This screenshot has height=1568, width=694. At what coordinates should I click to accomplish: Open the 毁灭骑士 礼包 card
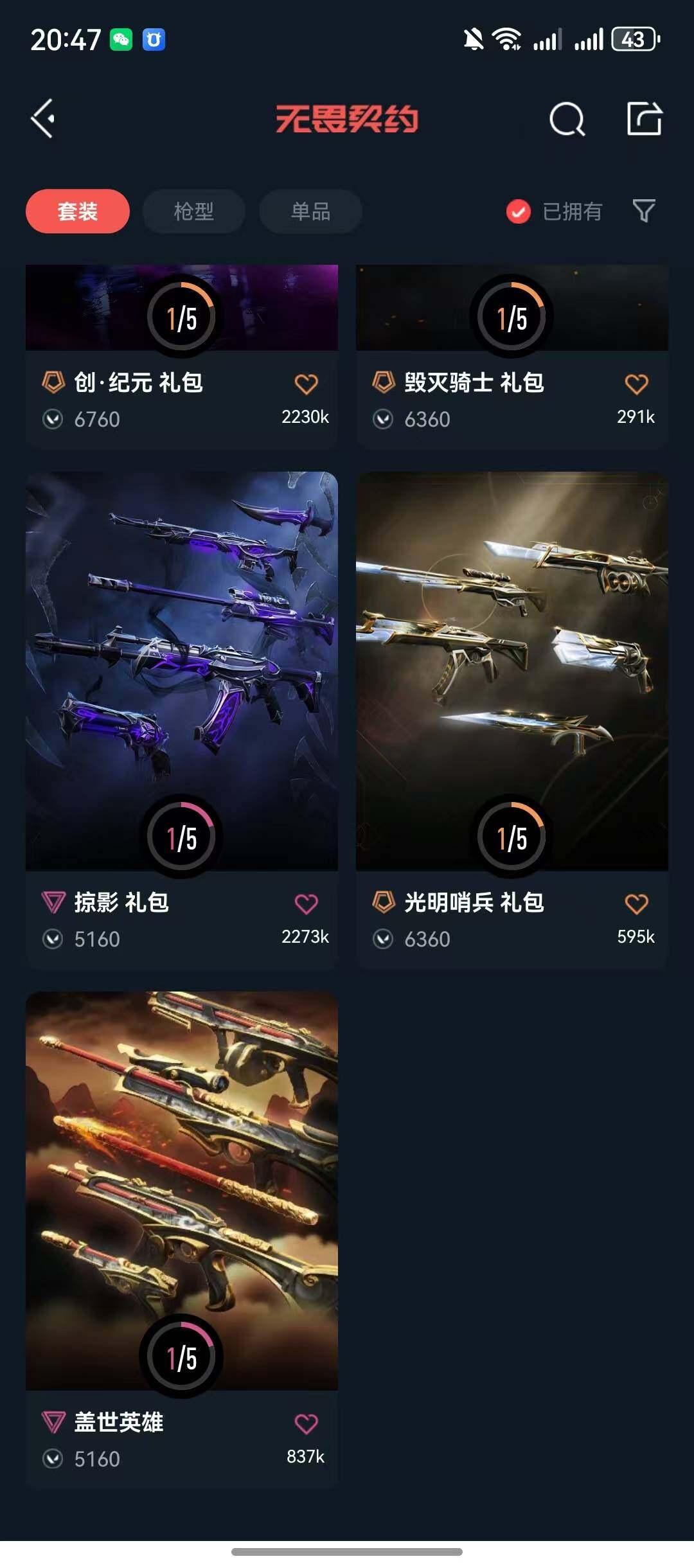(512, 355)
